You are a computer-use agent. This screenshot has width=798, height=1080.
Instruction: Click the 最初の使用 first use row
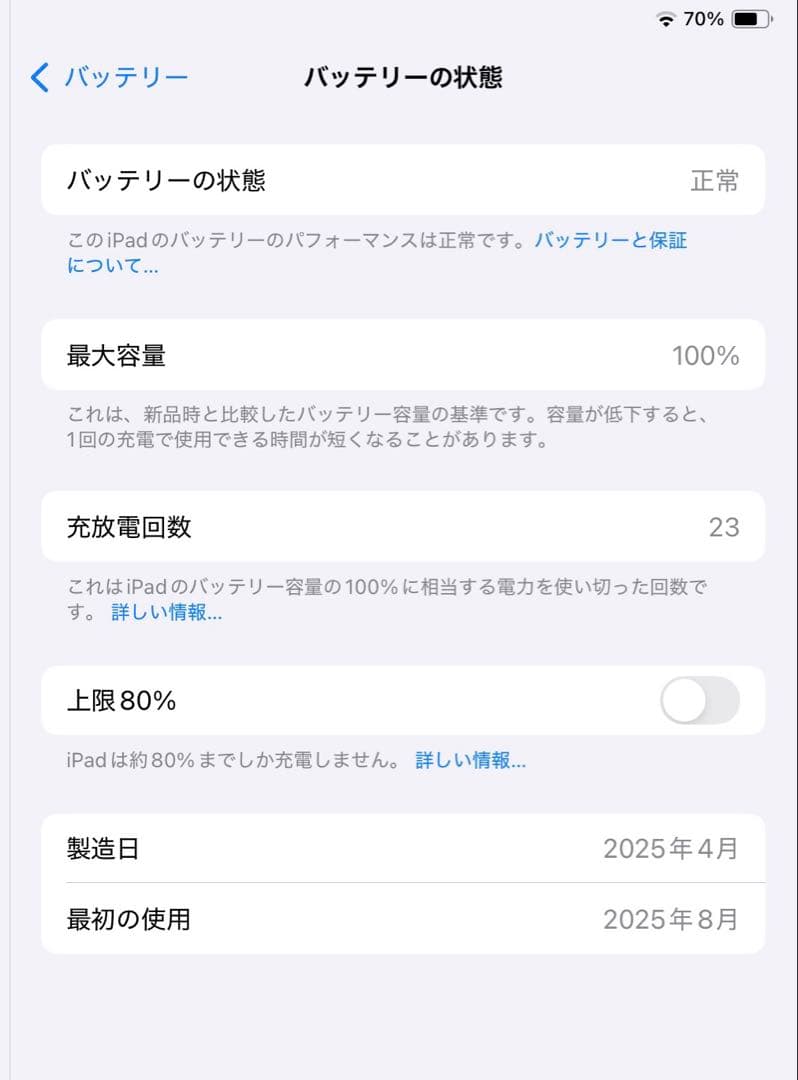coord(399,919)
